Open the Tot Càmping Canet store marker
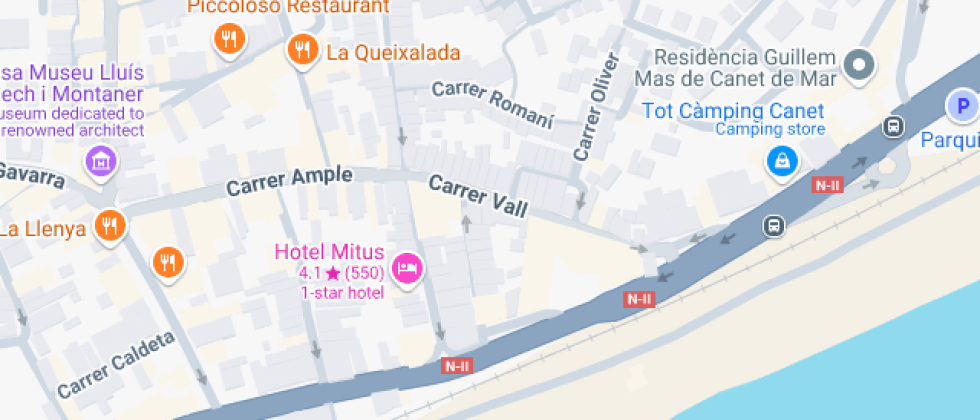 coord(782,162)
